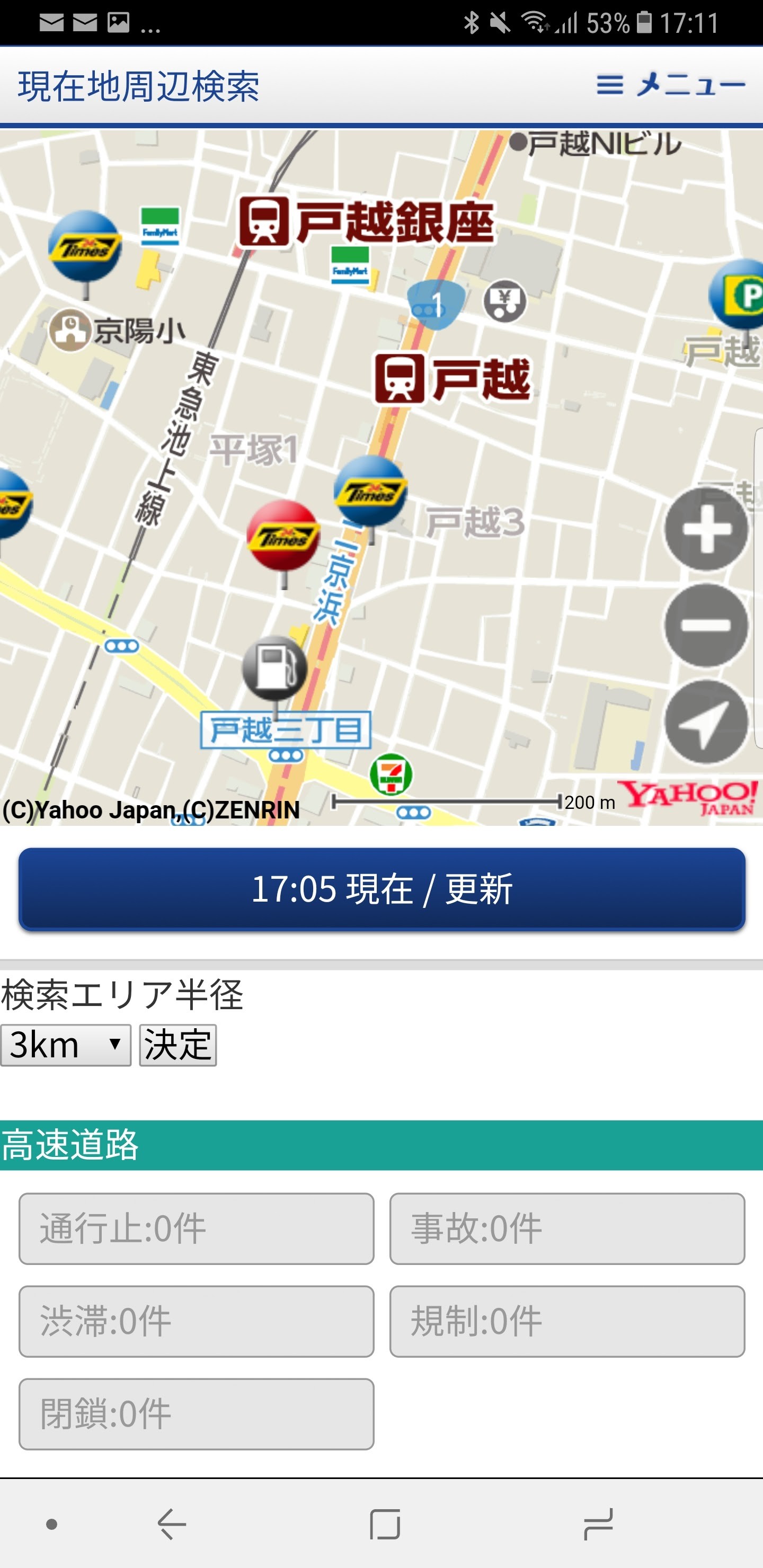Screen dimensions: 763x1568
Task: Tap the 17:05 現在 / 更新 refresh button
Action: click(382, 889)
